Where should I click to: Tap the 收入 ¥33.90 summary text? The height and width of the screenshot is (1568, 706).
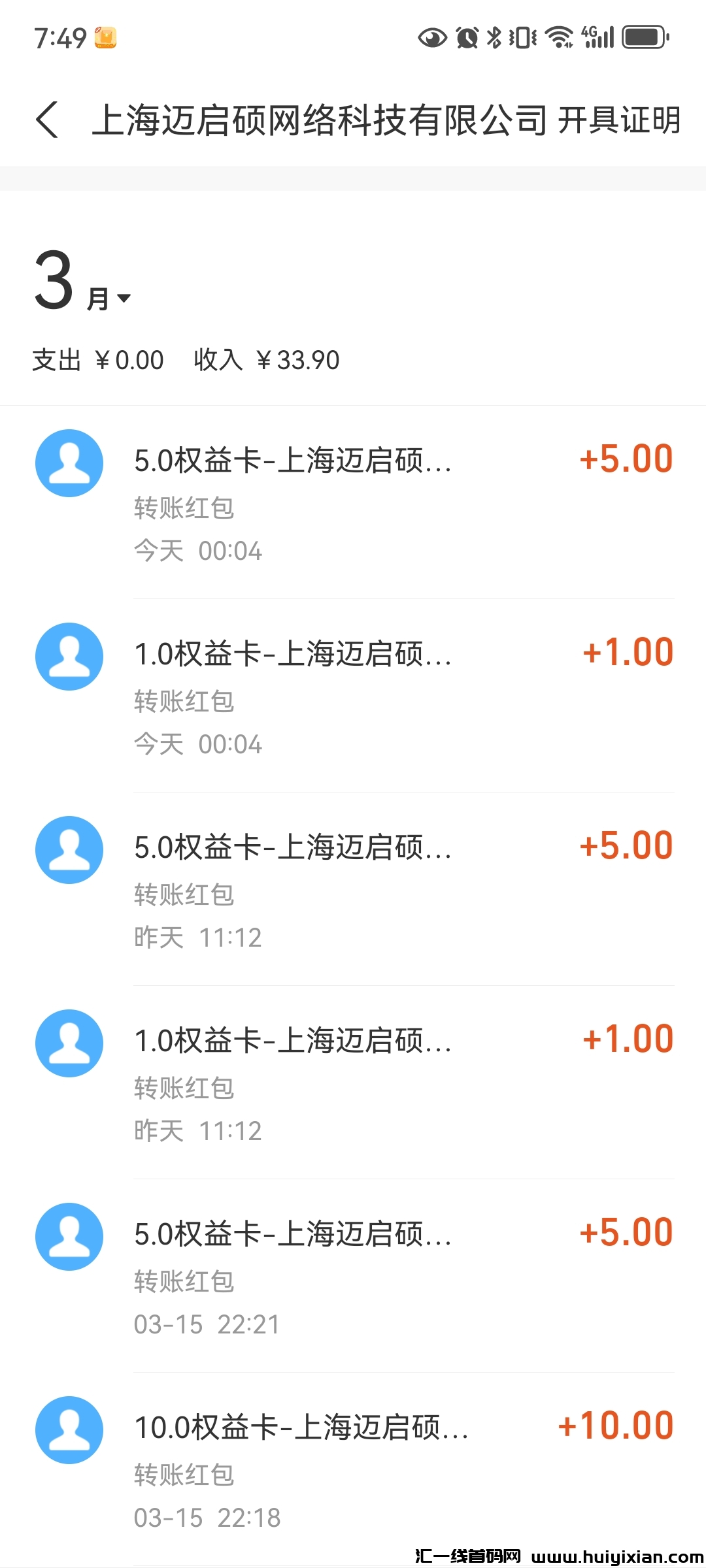click(x=265, y=360)
